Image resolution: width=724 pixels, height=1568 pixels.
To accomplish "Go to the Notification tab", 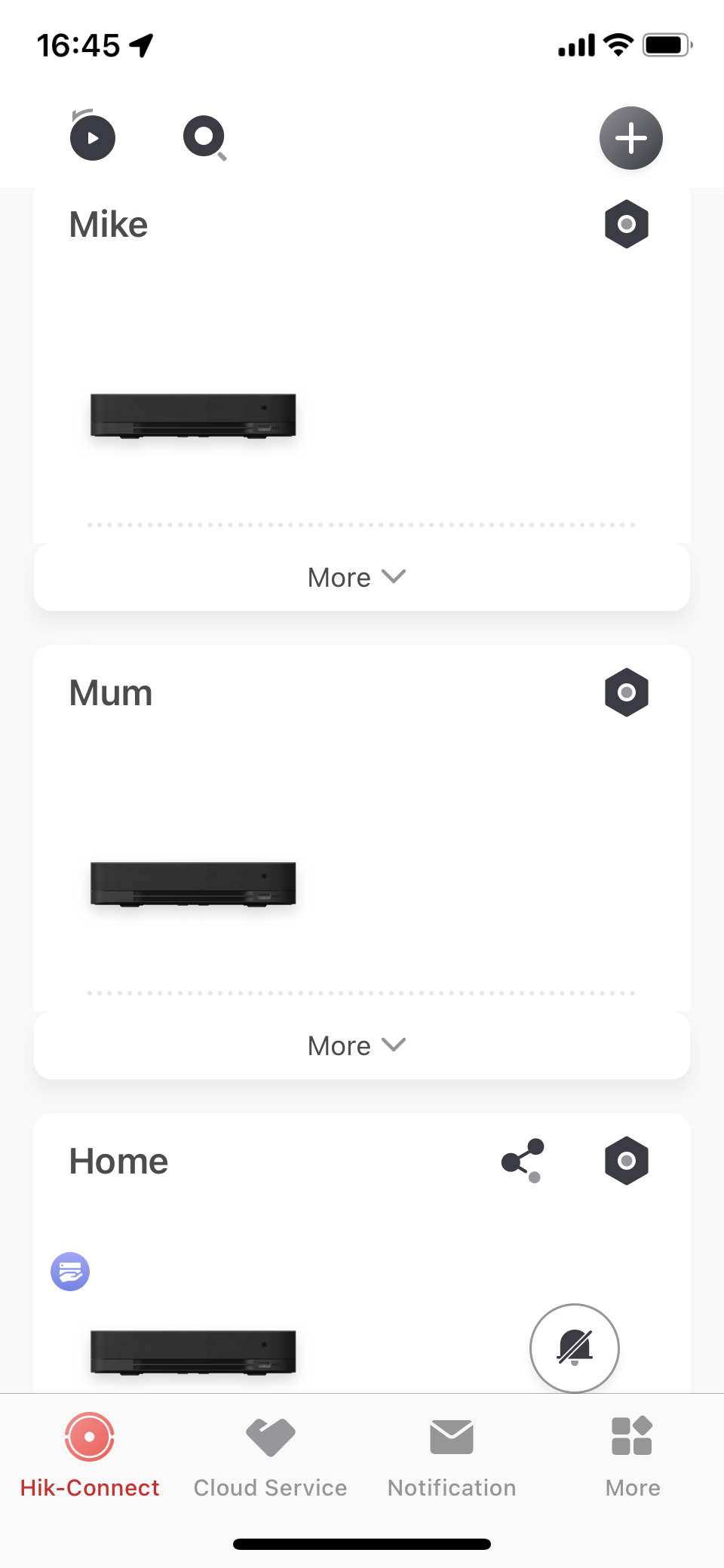I will (452, 1456).
